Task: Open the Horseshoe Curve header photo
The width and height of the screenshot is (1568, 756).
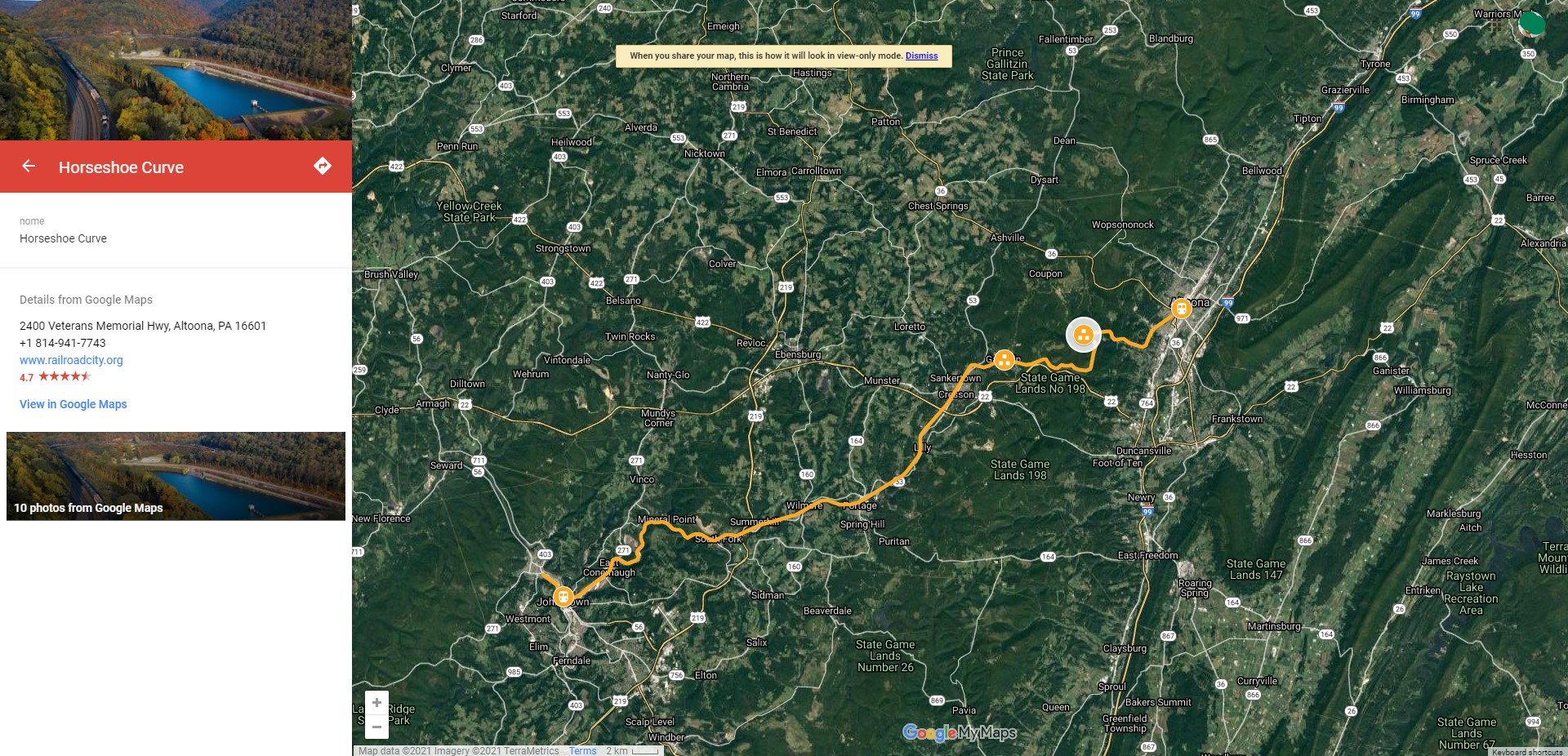Action: 176,70
